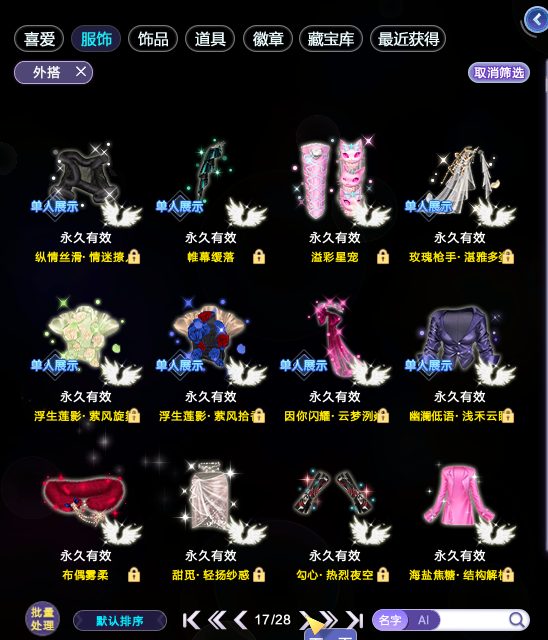Jump to the first page
This screenshot has height=640, width=548.
click(191, 620)
